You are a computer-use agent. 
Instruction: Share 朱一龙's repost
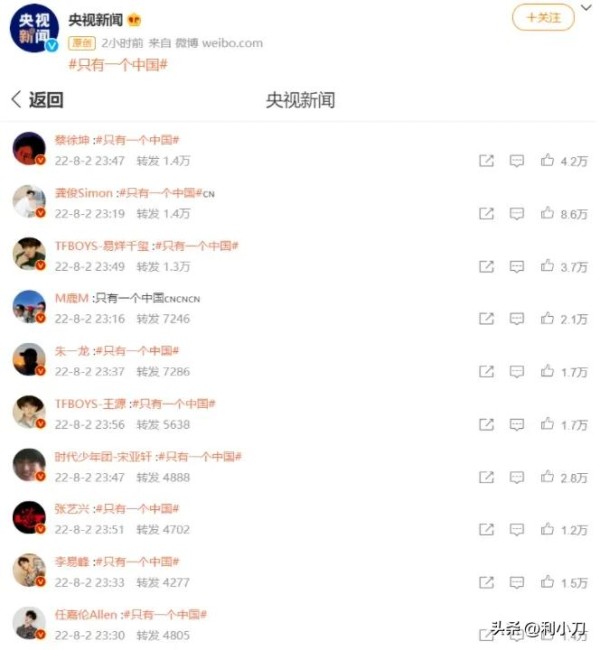click(x=486, y=372)
